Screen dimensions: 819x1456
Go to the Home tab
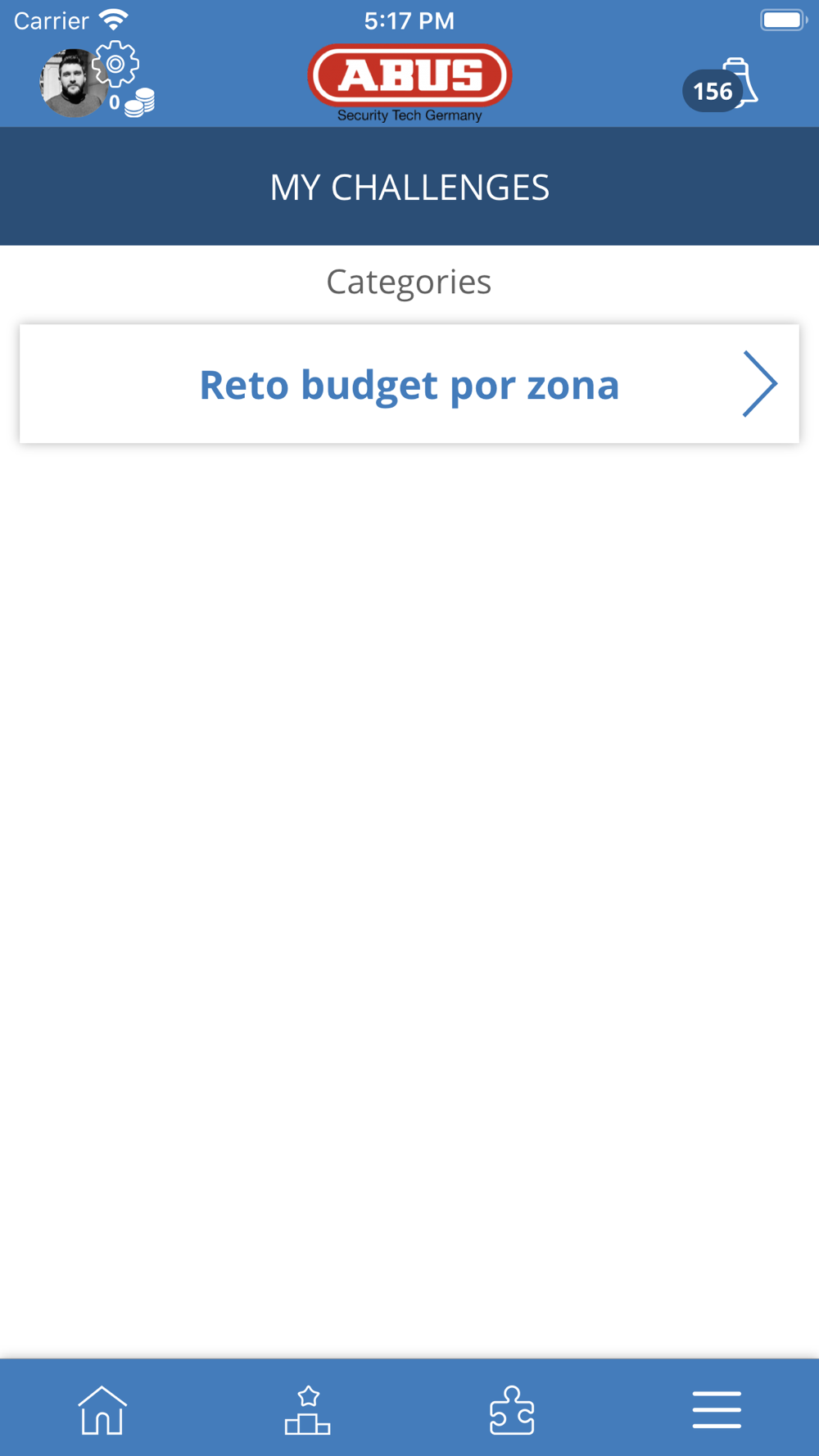click(102, 1409)
